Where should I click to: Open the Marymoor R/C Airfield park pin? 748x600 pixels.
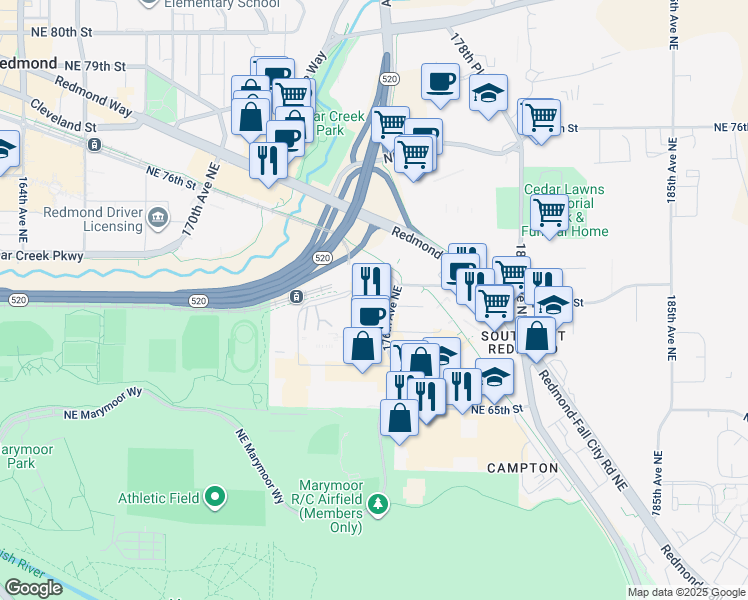tap(378, 505)
